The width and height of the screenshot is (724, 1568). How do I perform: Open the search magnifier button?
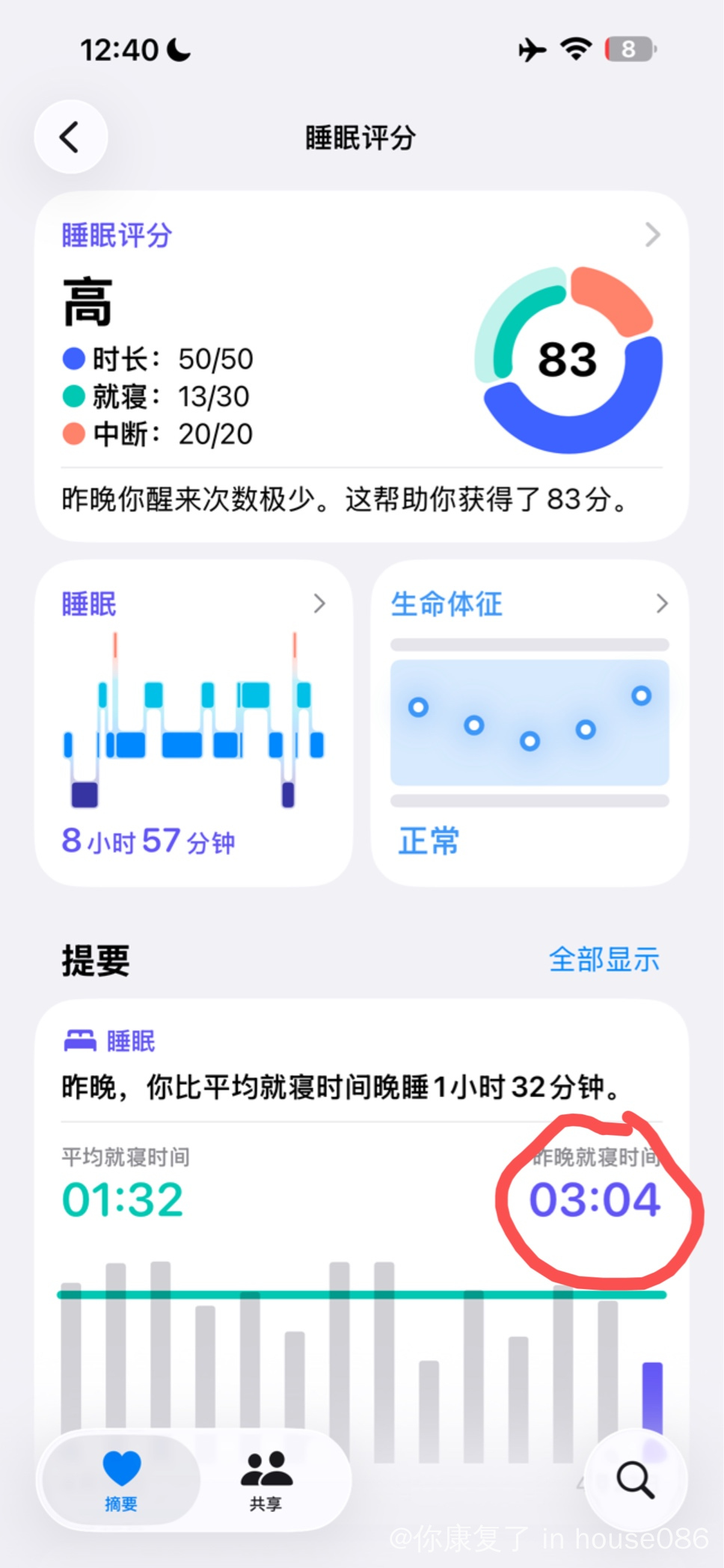[x=635, y=1480]
